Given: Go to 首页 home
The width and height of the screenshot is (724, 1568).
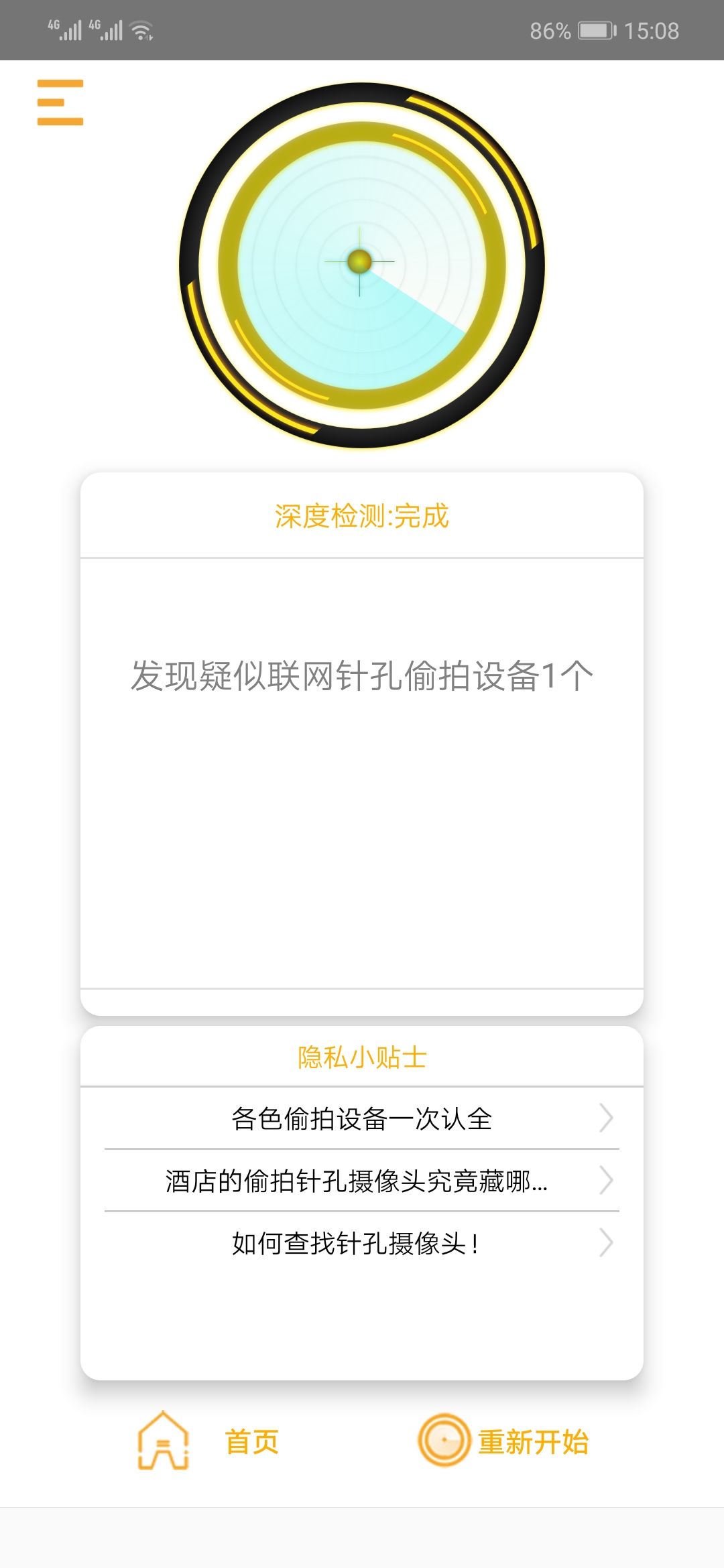Looking at the screenshot, I should 208,1441.
